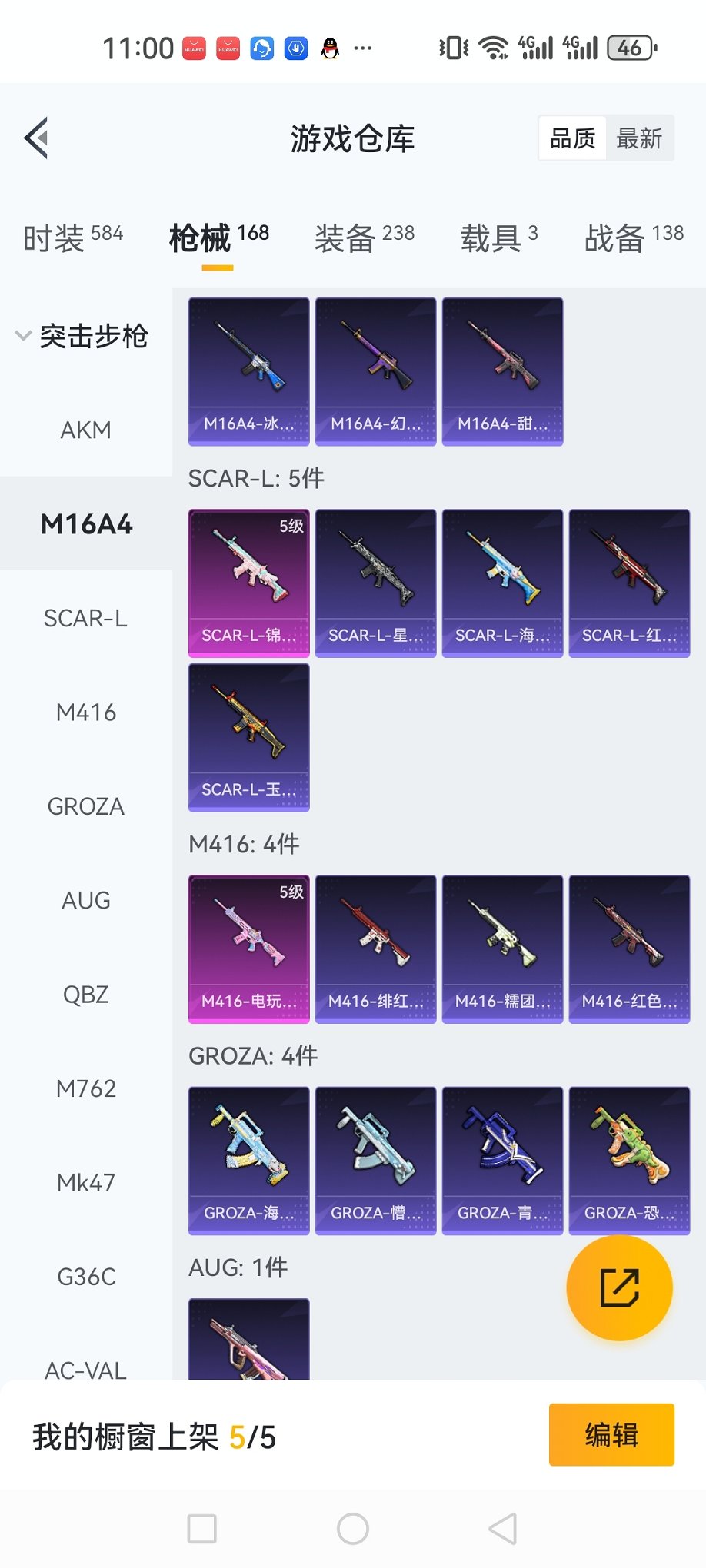Image resolution: width=706 pixels, height=1568 pixels.
Task: Select SCAR-L in the sidebar
Action: pyautogui.click(x=85, y=618)
